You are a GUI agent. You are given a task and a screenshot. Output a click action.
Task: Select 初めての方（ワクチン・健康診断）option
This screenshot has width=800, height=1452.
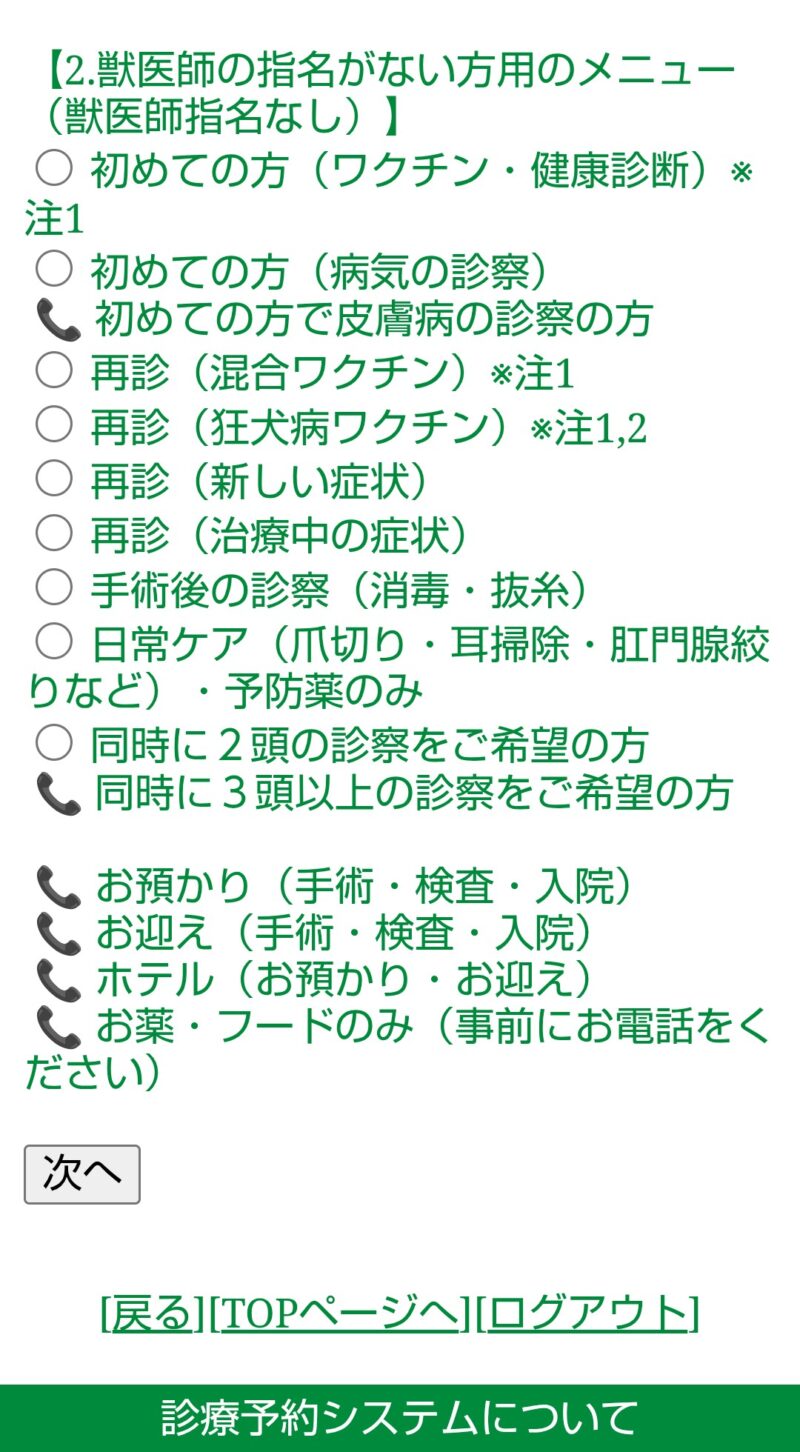54,168
